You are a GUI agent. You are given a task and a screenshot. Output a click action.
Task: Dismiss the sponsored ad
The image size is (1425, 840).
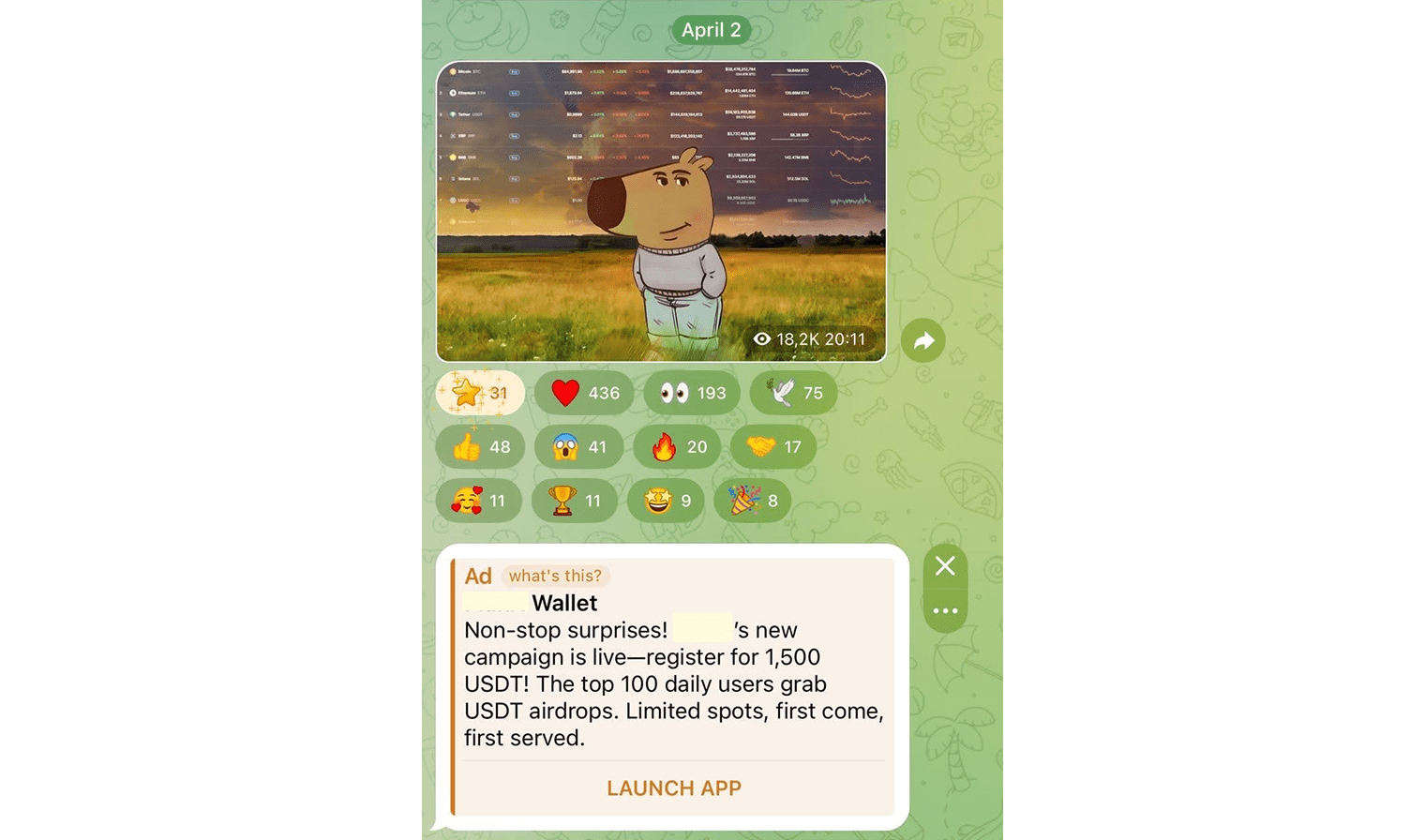[945, 566]
